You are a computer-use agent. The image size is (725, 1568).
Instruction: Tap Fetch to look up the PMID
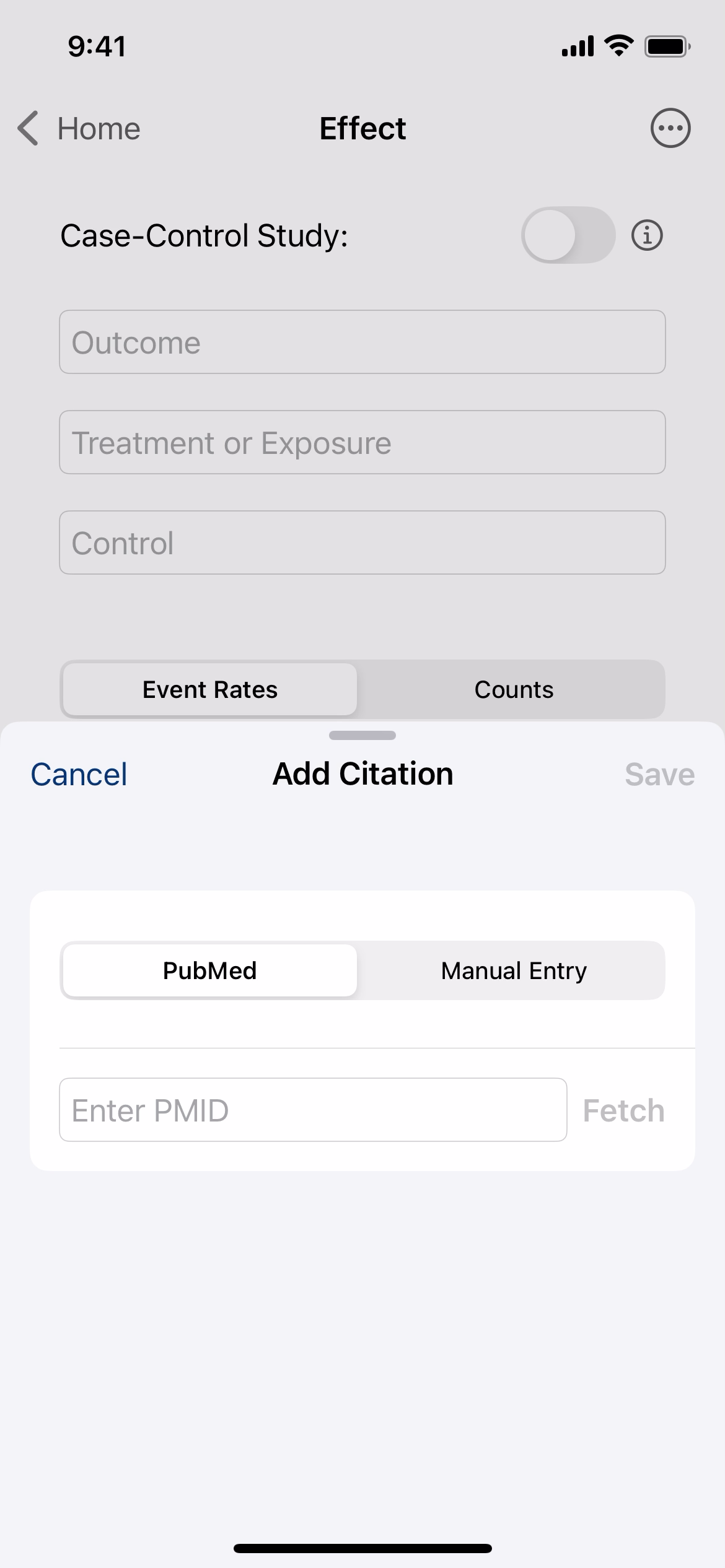pos(623,1110)
